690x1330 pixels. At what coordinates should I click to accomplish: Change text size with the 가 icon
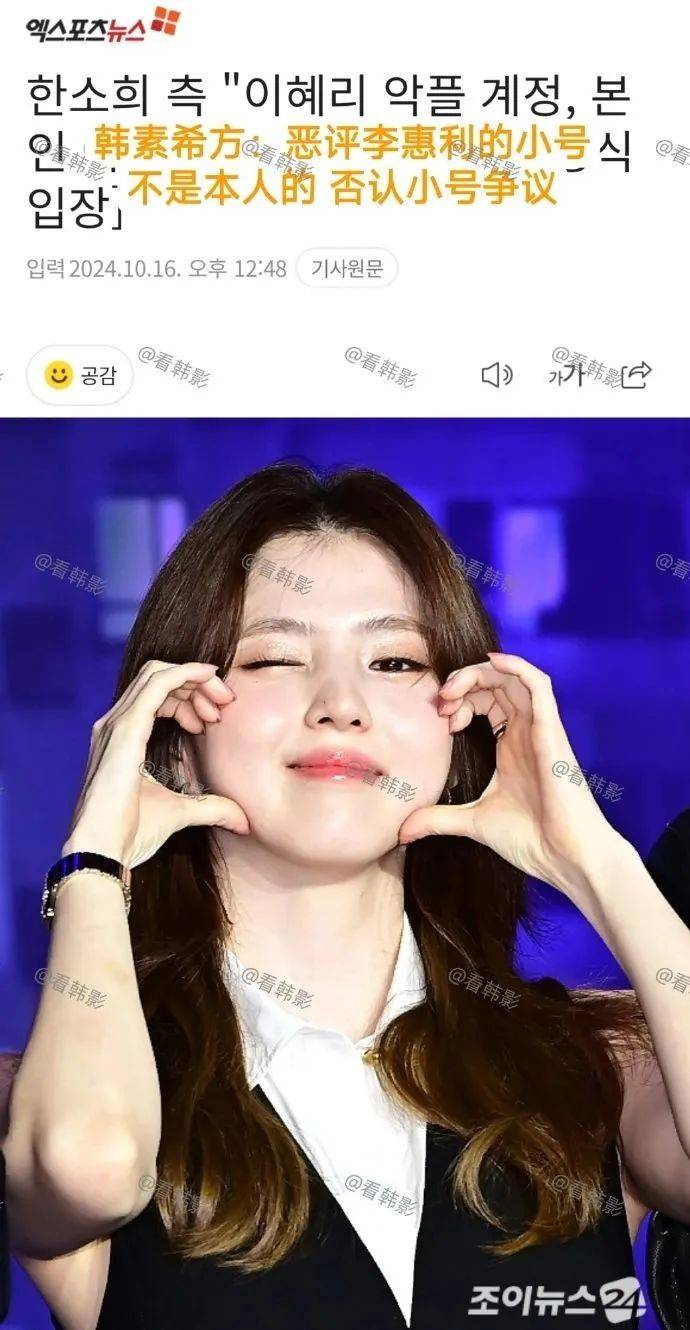(x=566, y=375)
